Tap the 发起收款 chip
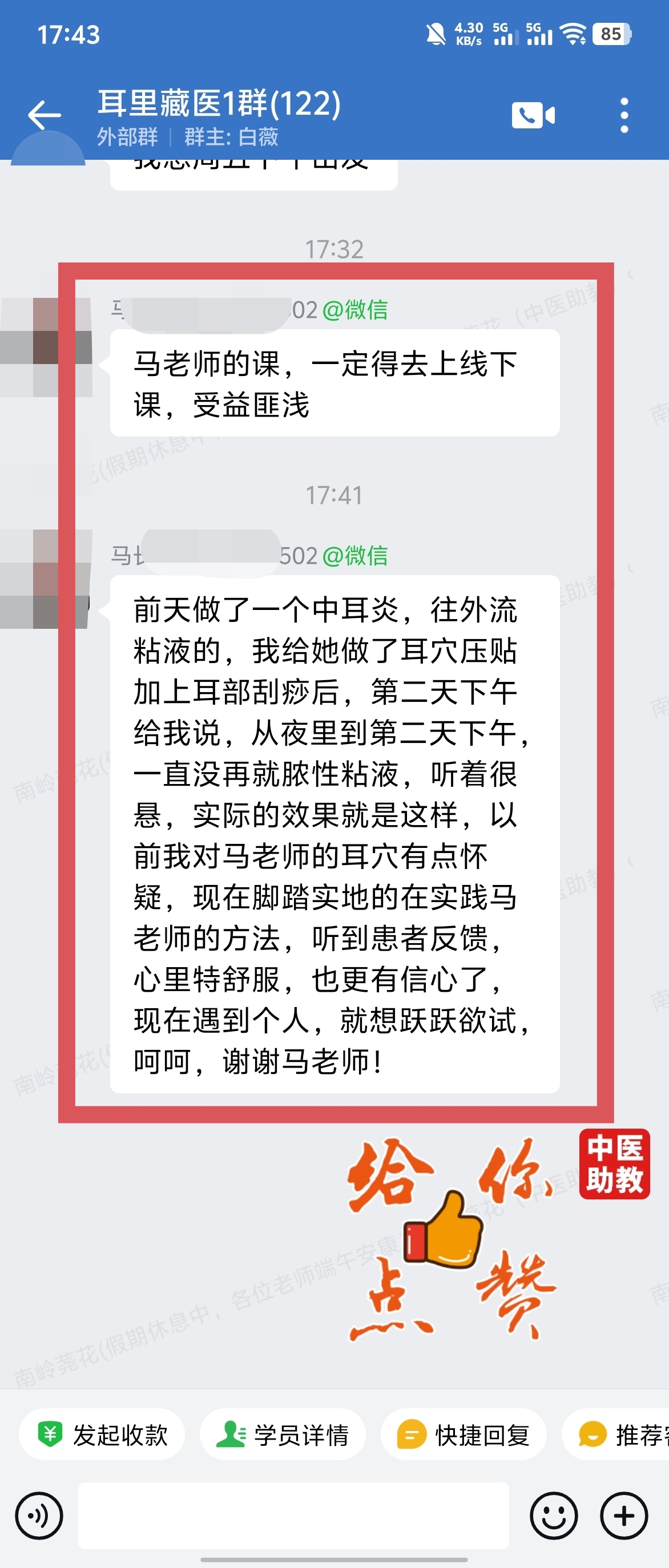Screen dimensions: 669x1568 coord(102,1434)
